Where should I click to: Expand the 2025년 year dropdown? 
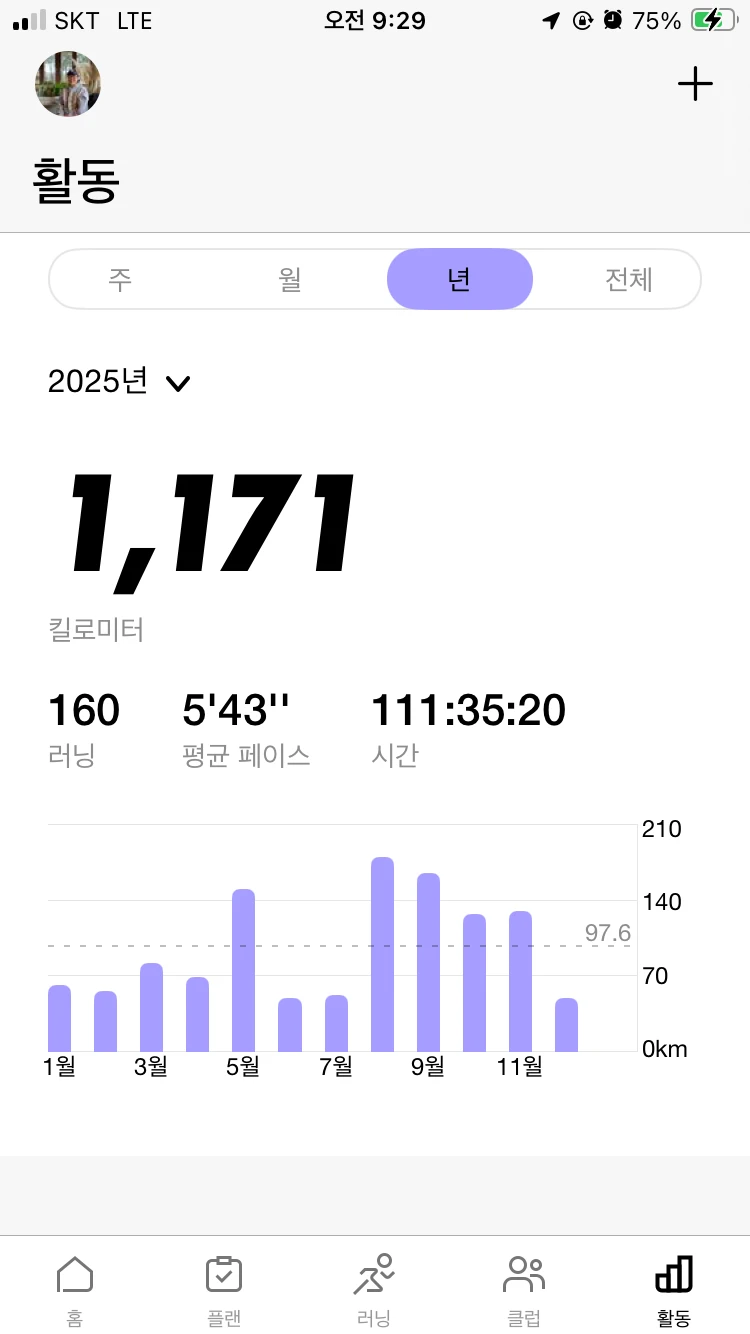click(120, 382)
